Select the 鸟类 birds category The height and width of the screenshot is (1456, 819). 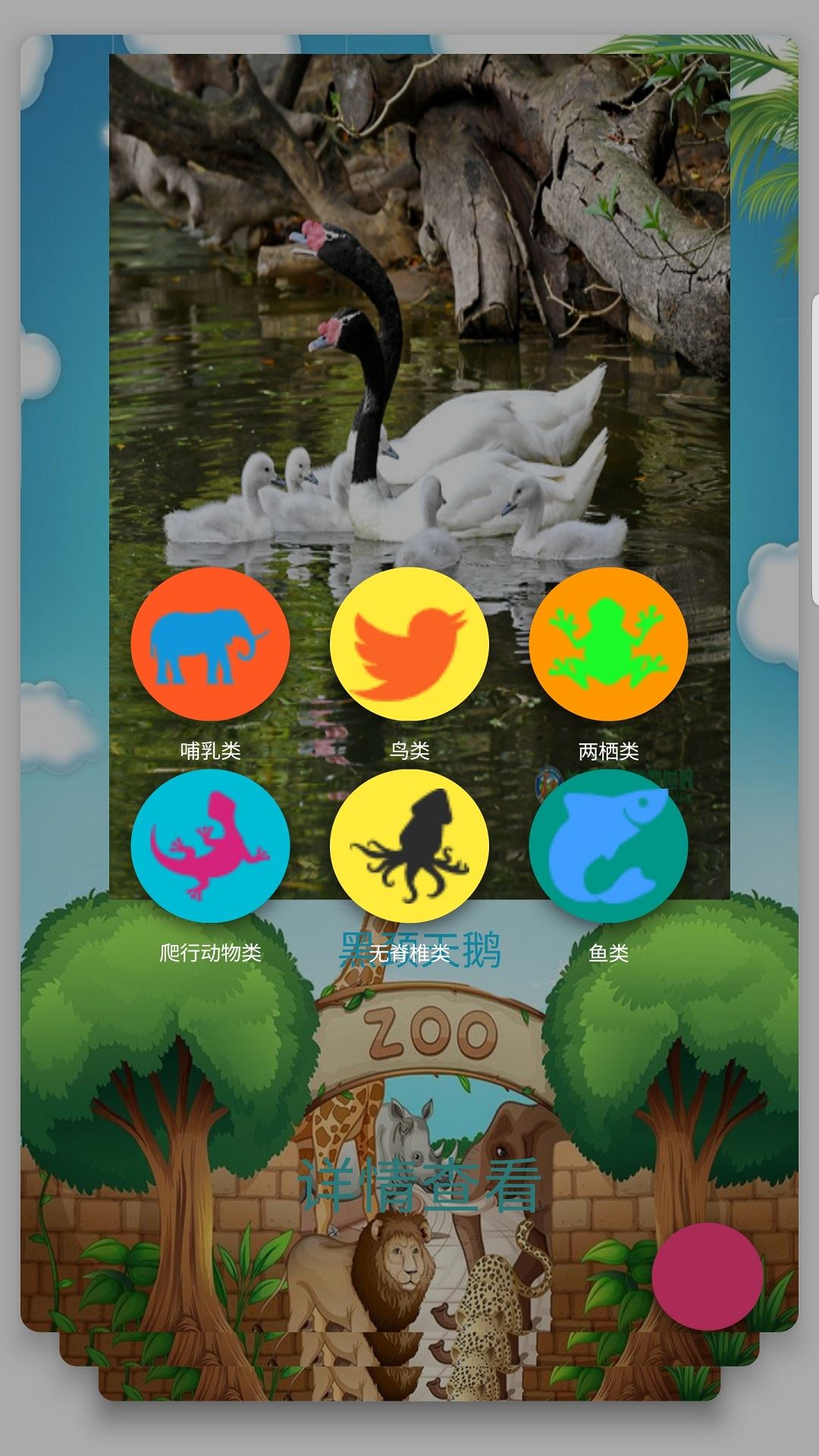(409, 645)
